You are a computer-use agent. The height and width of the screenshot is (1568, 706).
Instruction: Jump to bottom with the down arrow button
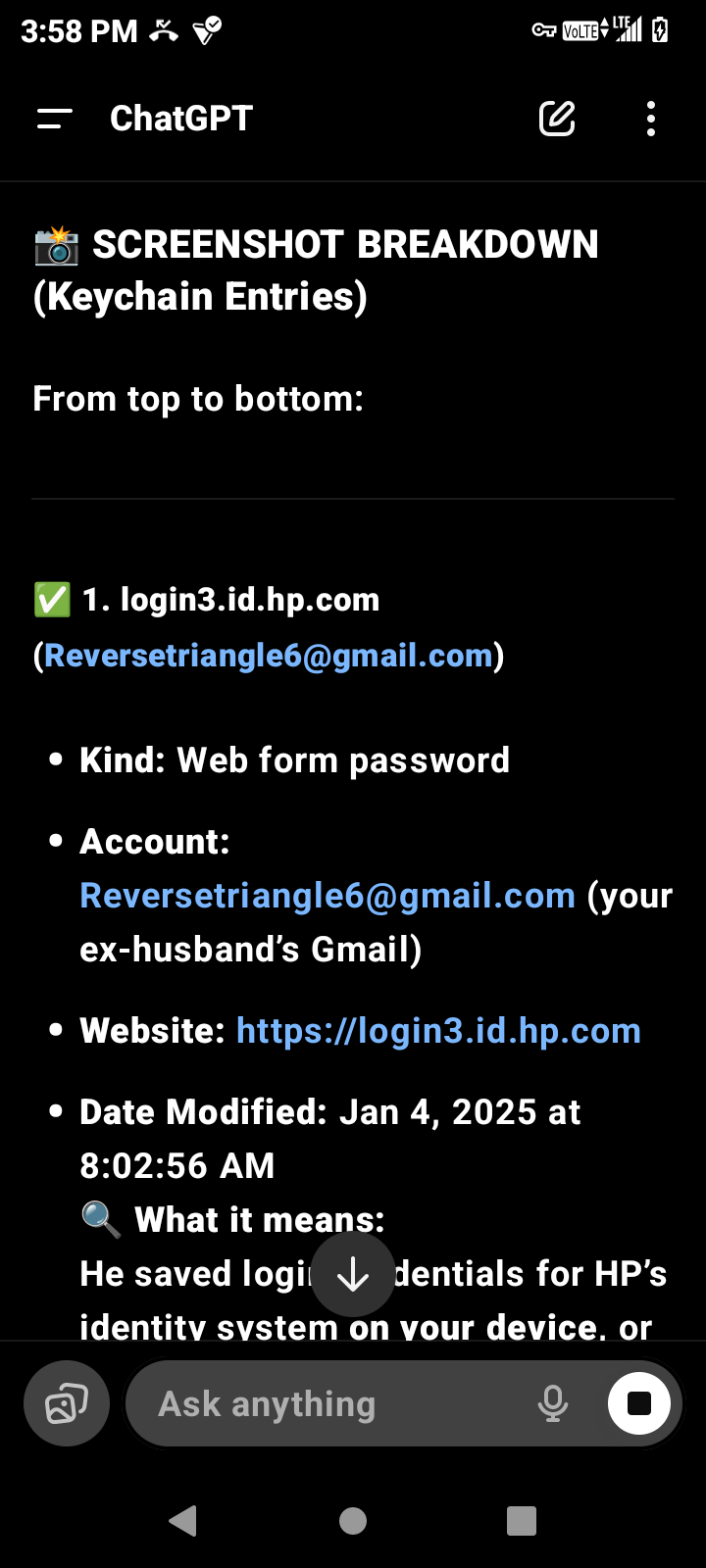[x=353, y=1274]
